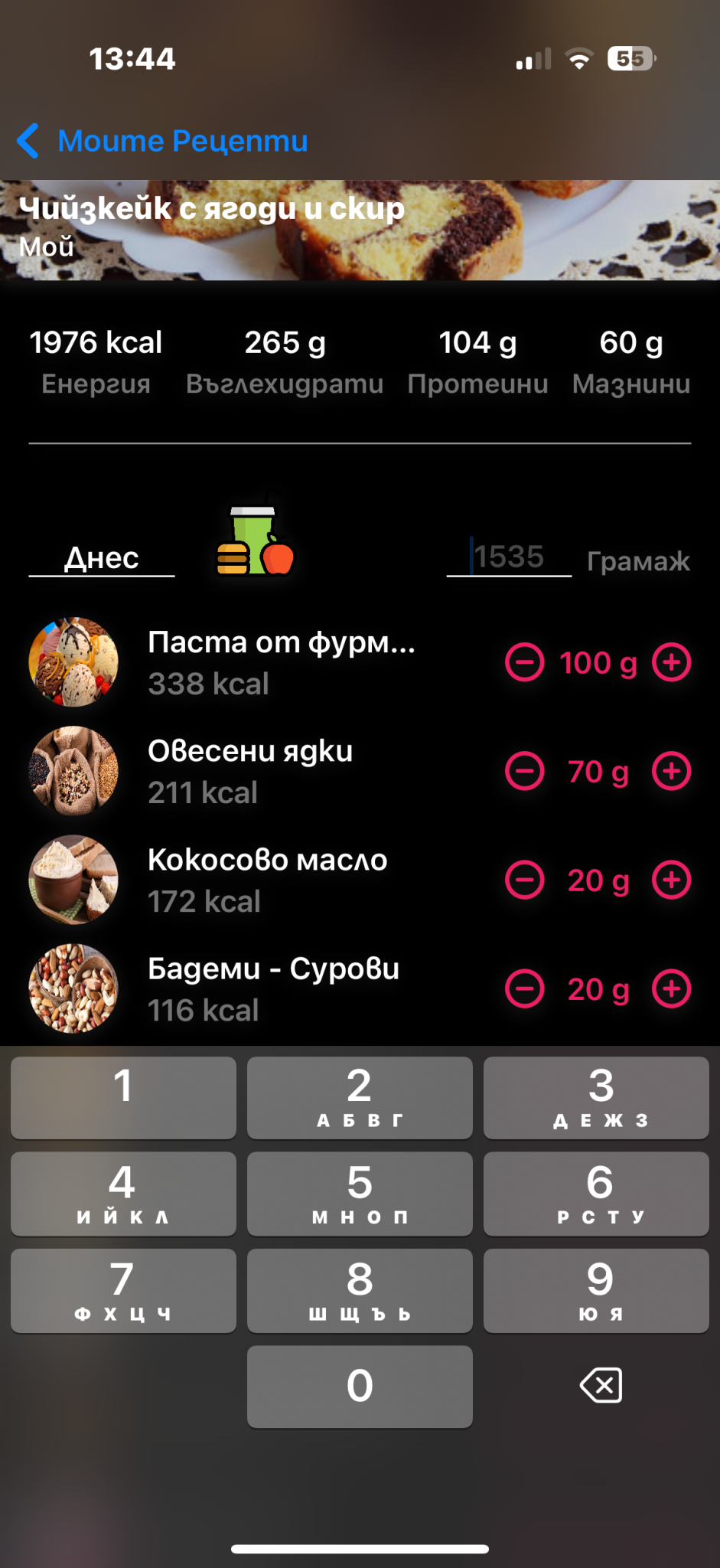Lower Бадеми - Сурови amount

point(525,988)
